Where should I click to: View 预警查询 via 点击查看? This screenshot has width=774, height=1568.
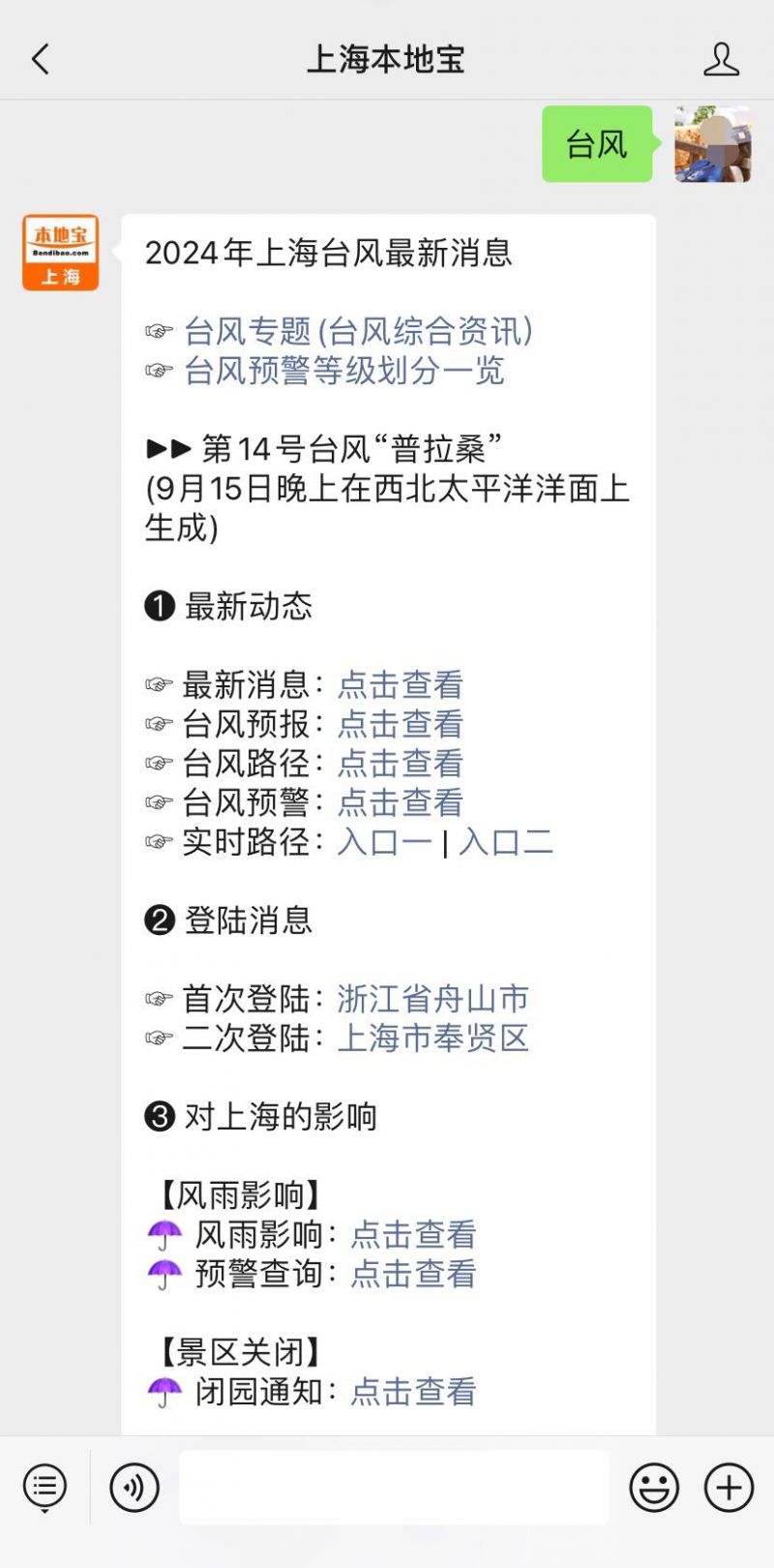[x=413, y=1273]
